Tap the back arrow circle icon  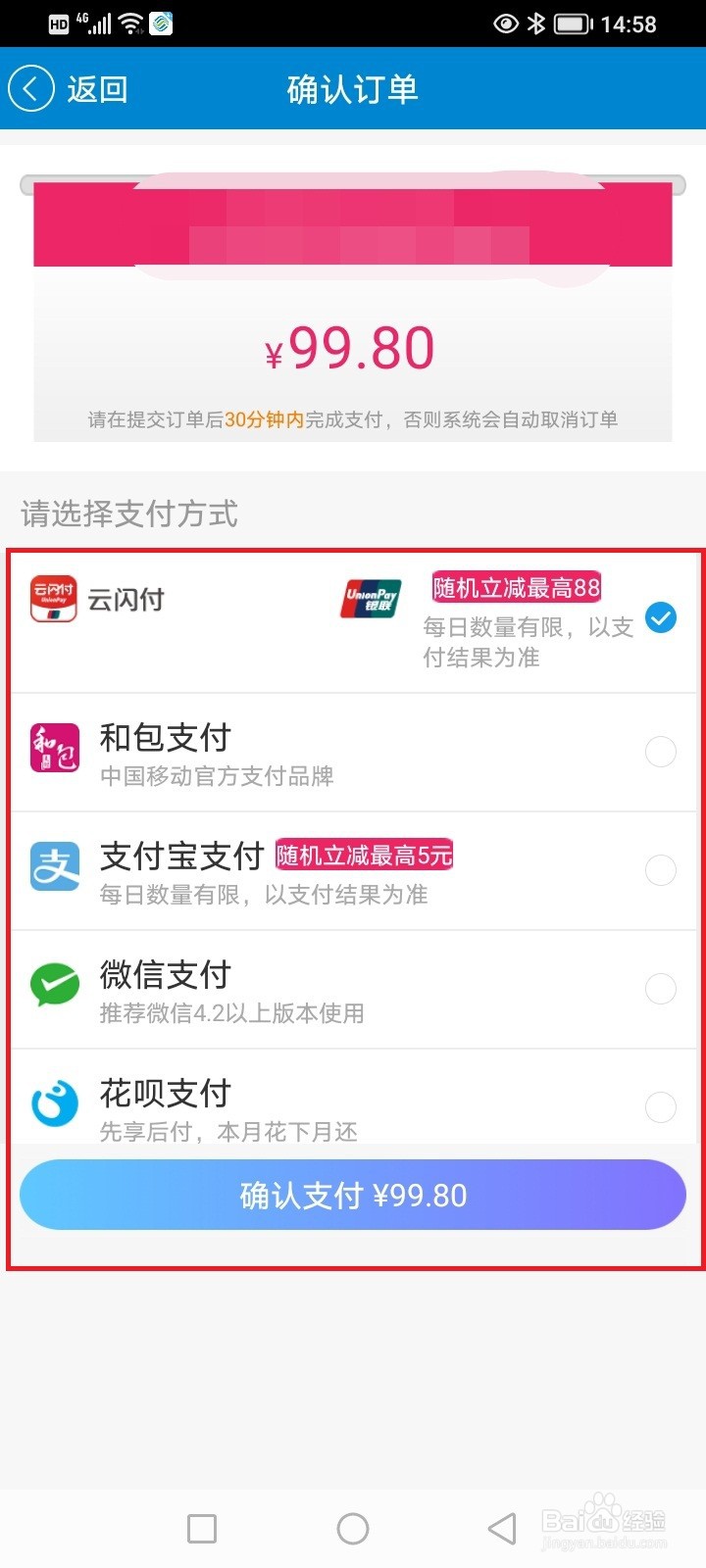(x=31, y=88)
